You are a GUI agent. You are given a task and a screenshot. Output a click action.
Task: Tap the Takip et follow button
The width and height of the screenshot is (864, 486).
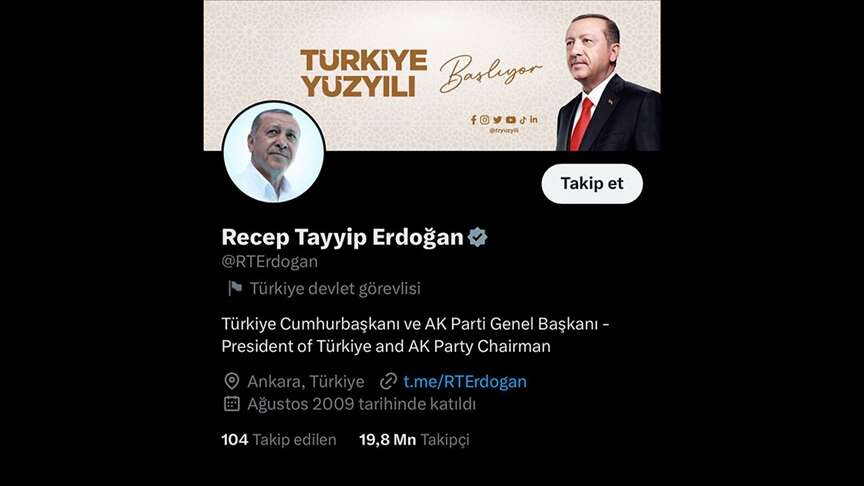click(591, 184)
